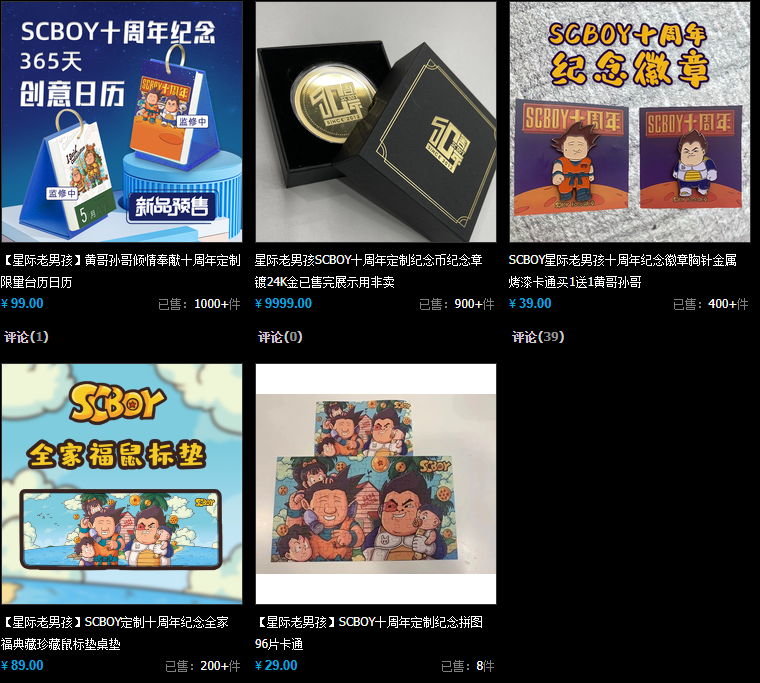Viewport: 760px width, 683px height.
Task: Tap the custom puzzle title link
Action: pos(369,633)
